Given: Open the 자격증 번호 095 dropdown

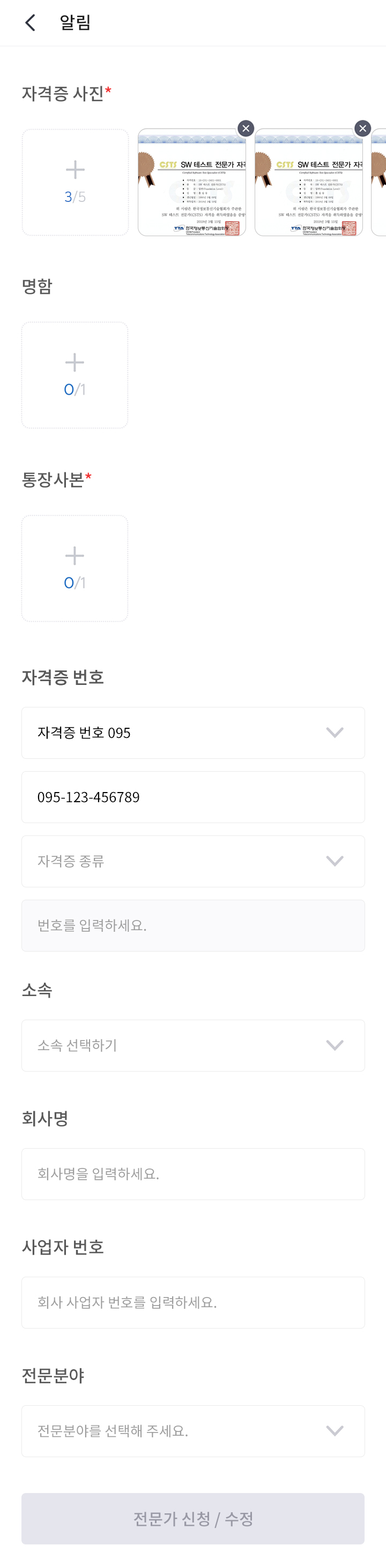Looking at the screenshot, I should 192,732.
